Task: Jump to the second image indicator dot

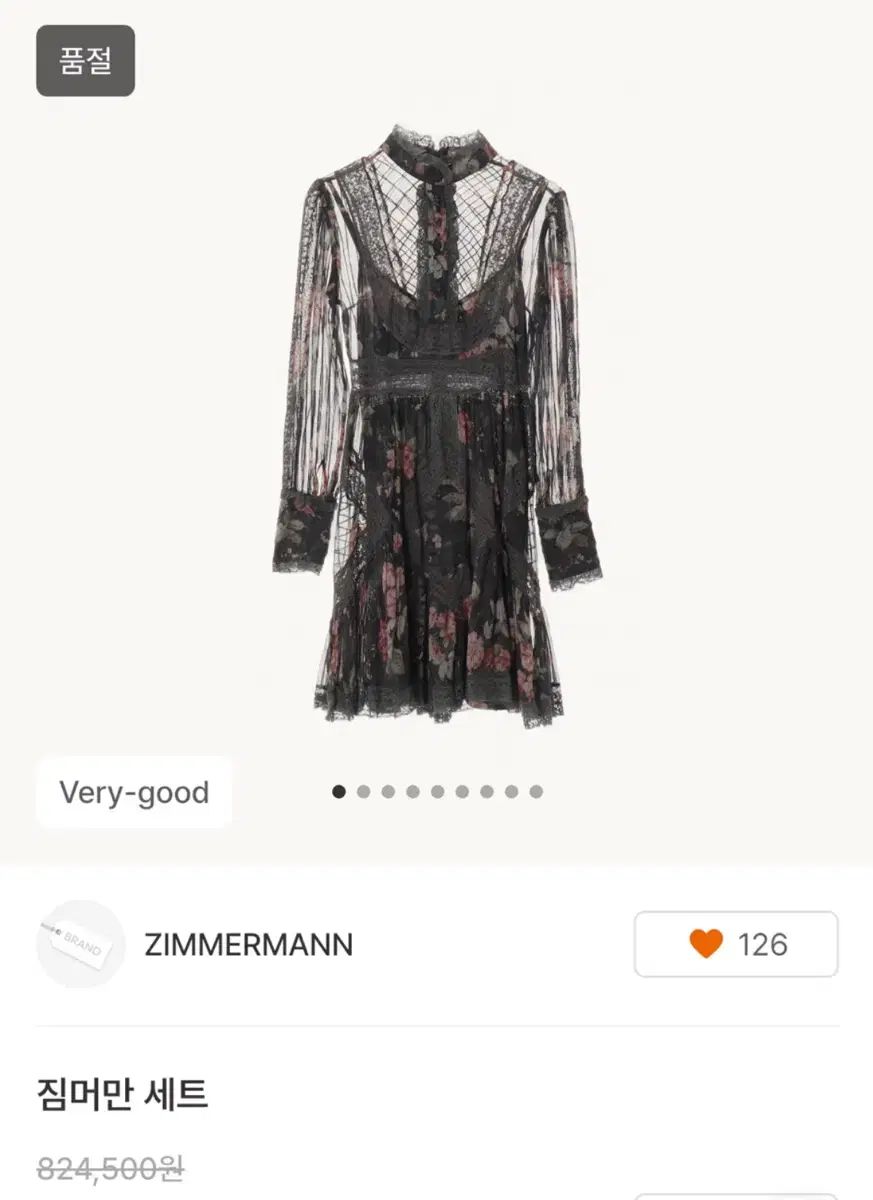Action: click(x=363, y=792)
